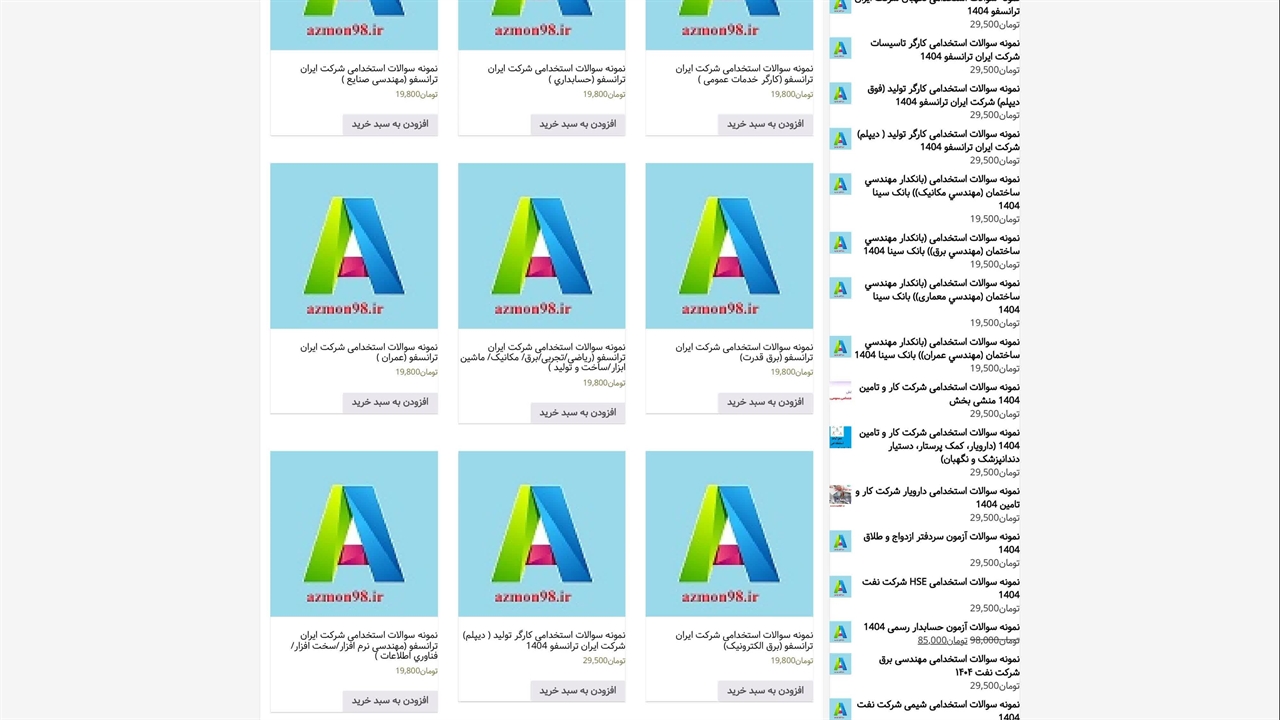
Task: Add کارگر تولید دیپلم product to cart
Action: [x=578, y=690]
